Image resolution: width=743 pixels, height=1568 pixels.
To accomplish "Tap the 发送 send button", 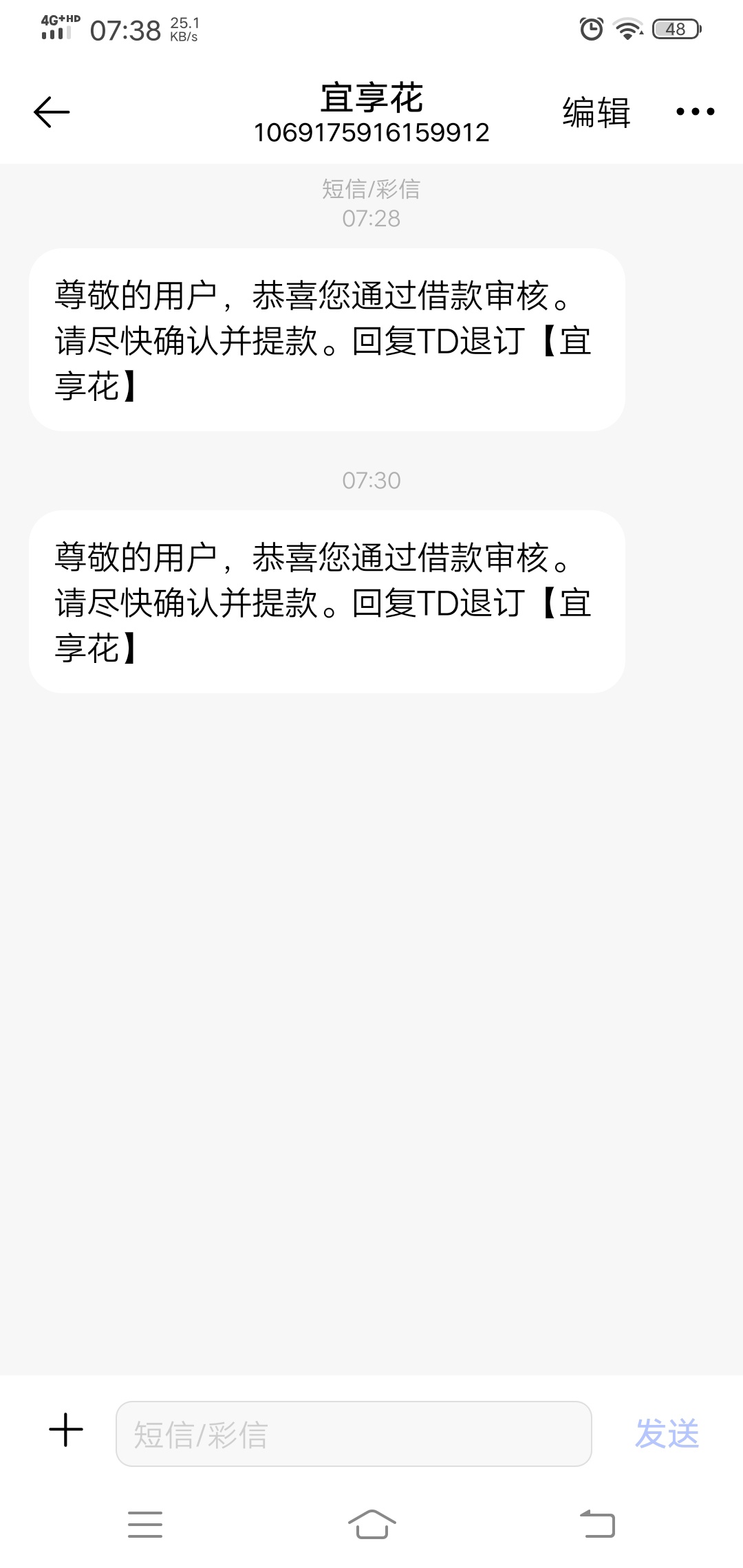I will click(667, 1434).
